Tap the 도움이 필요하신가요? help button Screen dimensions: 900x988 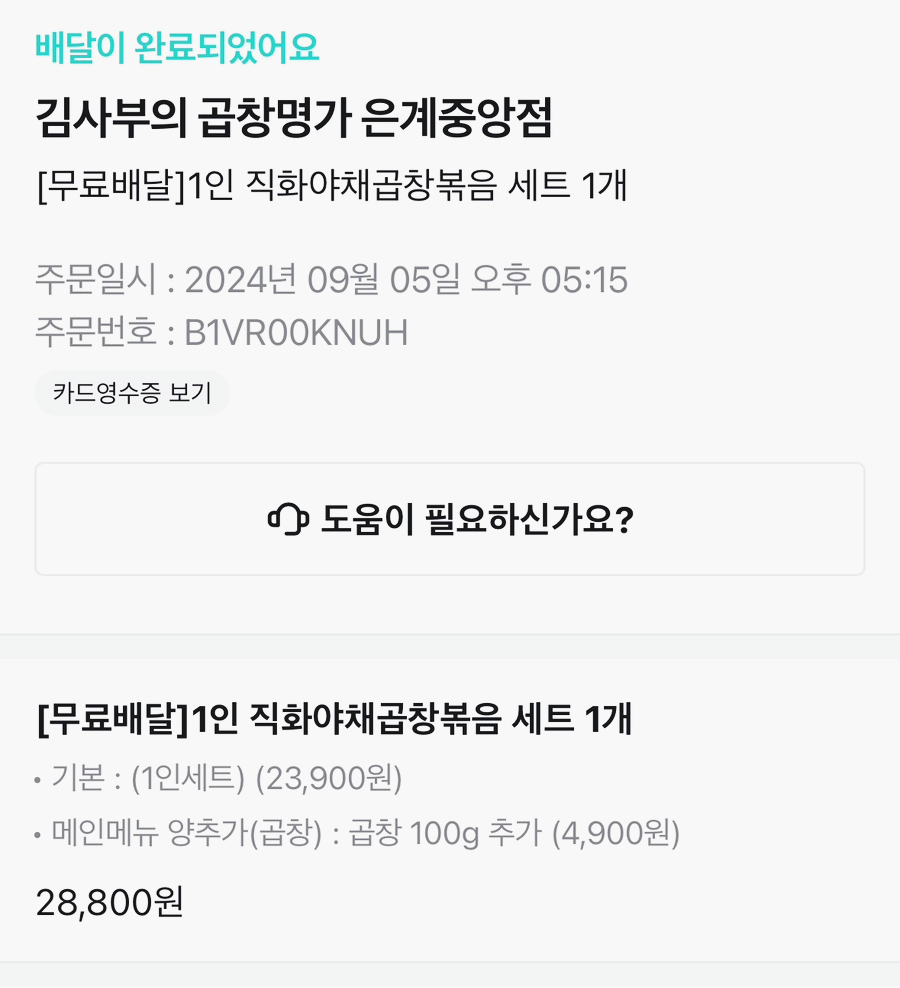450,519
